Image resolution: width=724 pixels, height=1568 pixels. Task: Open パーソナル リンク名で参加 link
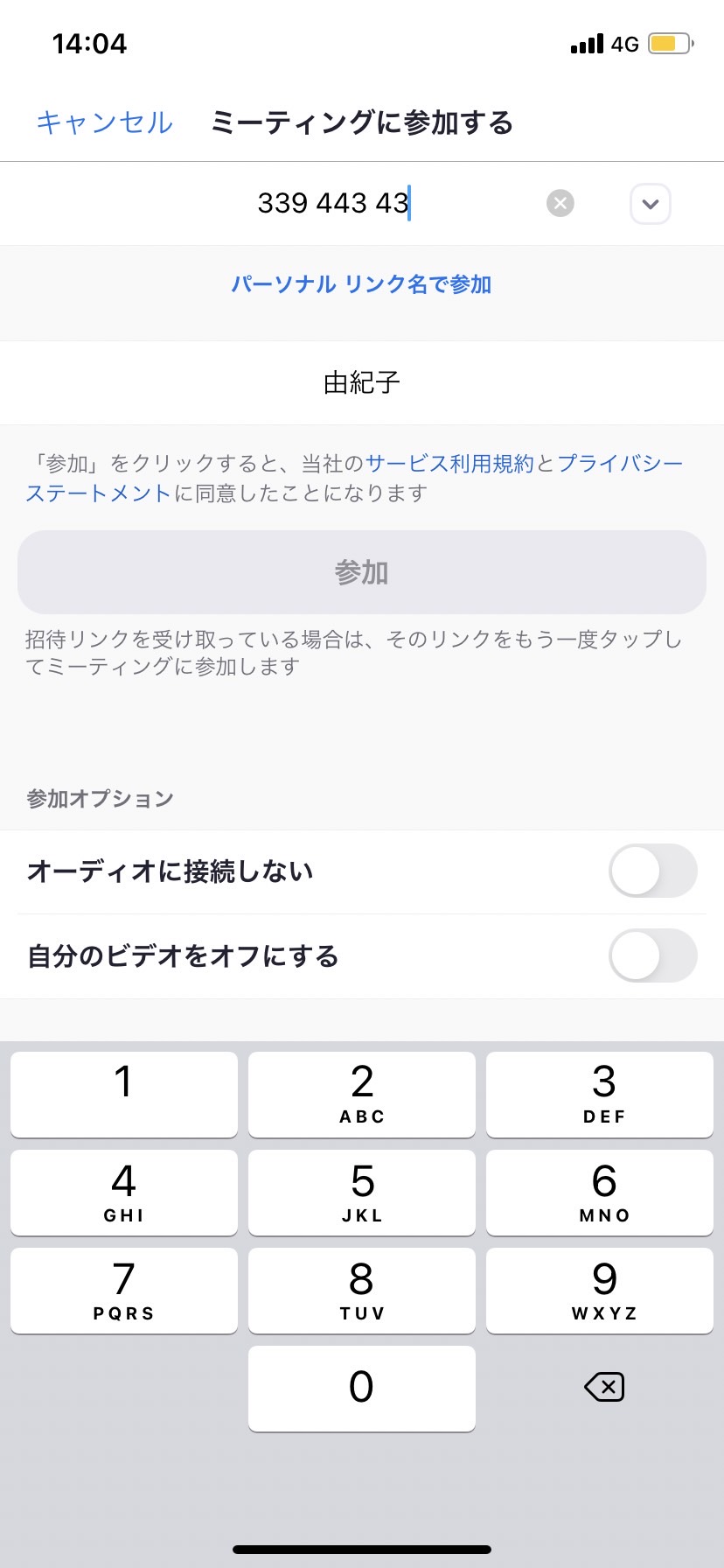coord(361,284)
